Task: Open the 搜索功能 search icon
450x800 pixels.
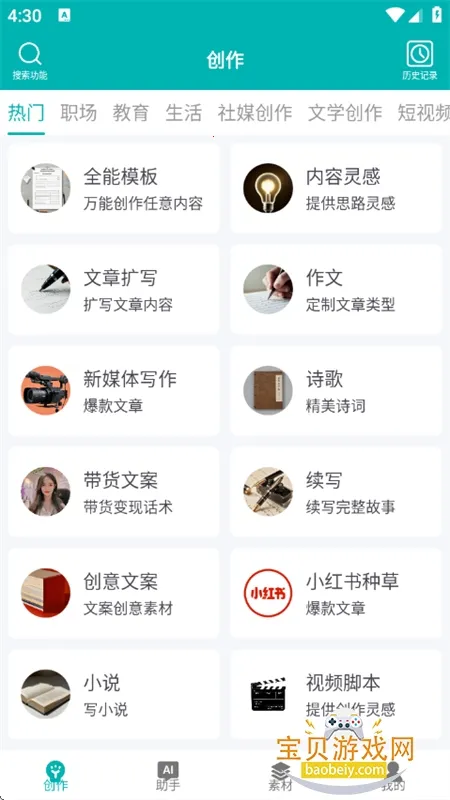Action: coord(30,61)
